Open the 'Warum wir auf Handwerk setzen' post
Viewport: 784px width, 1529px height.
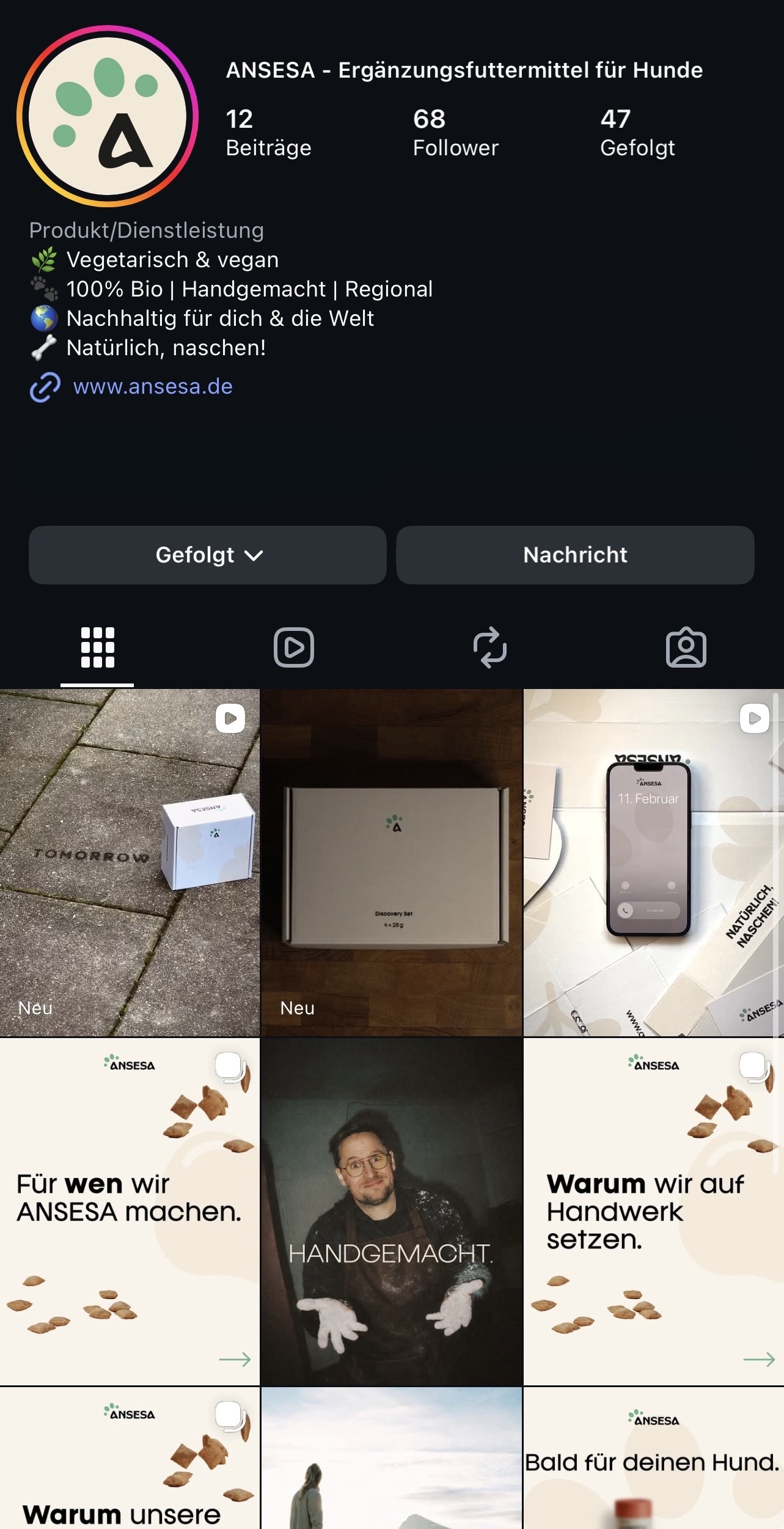[653, 1210]
